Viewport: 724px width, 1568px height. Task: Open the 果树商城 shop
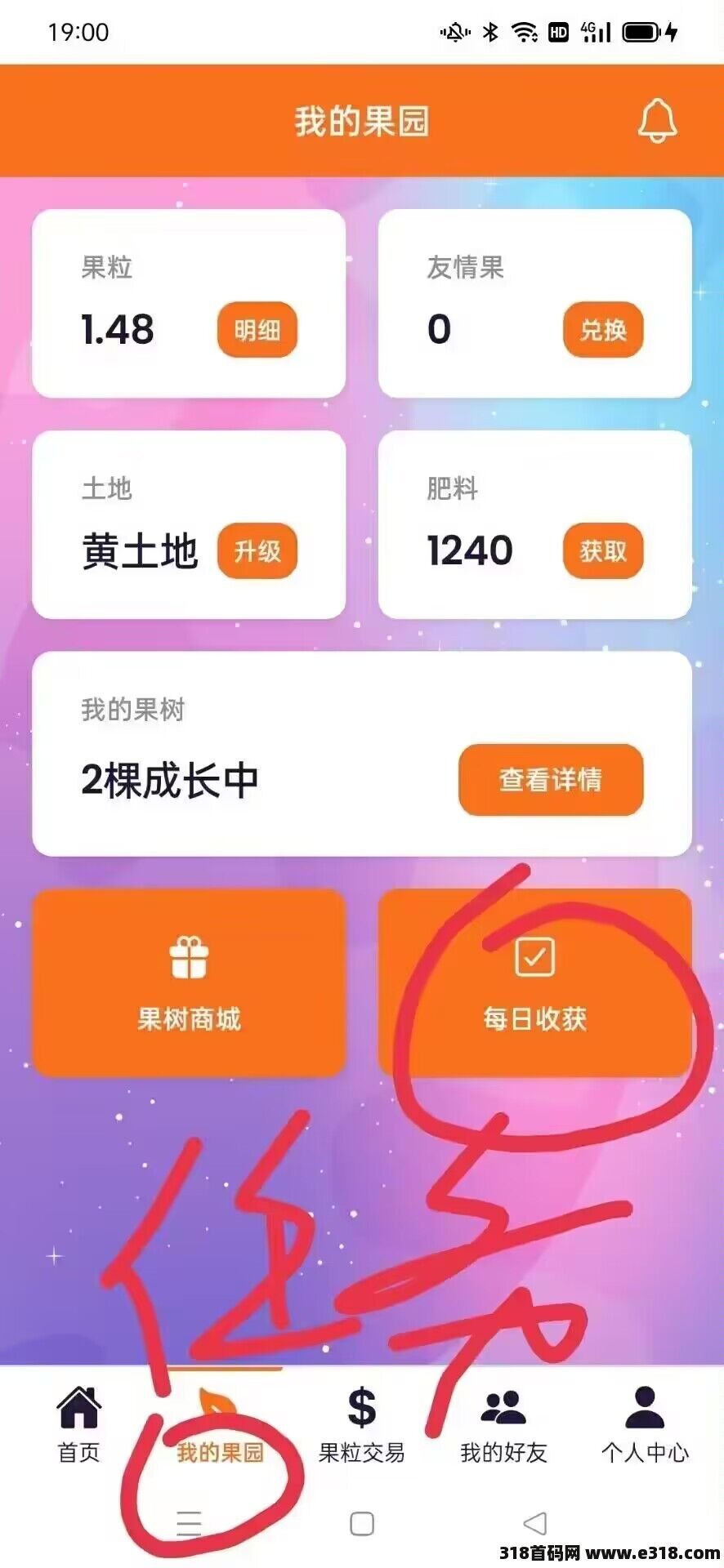[x=189, y=983]
